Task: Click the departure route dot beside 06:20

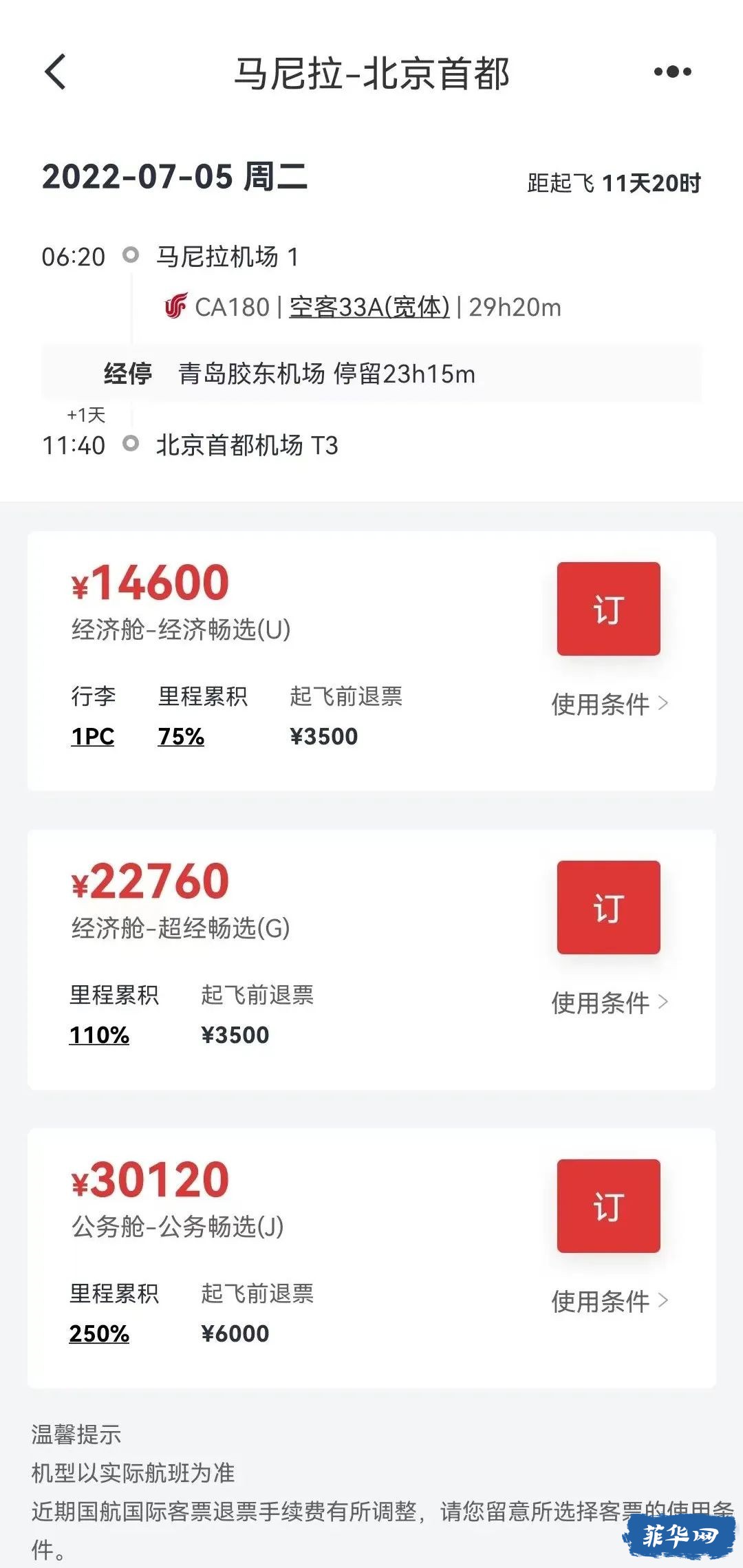Action: click(x=131, y=257)
